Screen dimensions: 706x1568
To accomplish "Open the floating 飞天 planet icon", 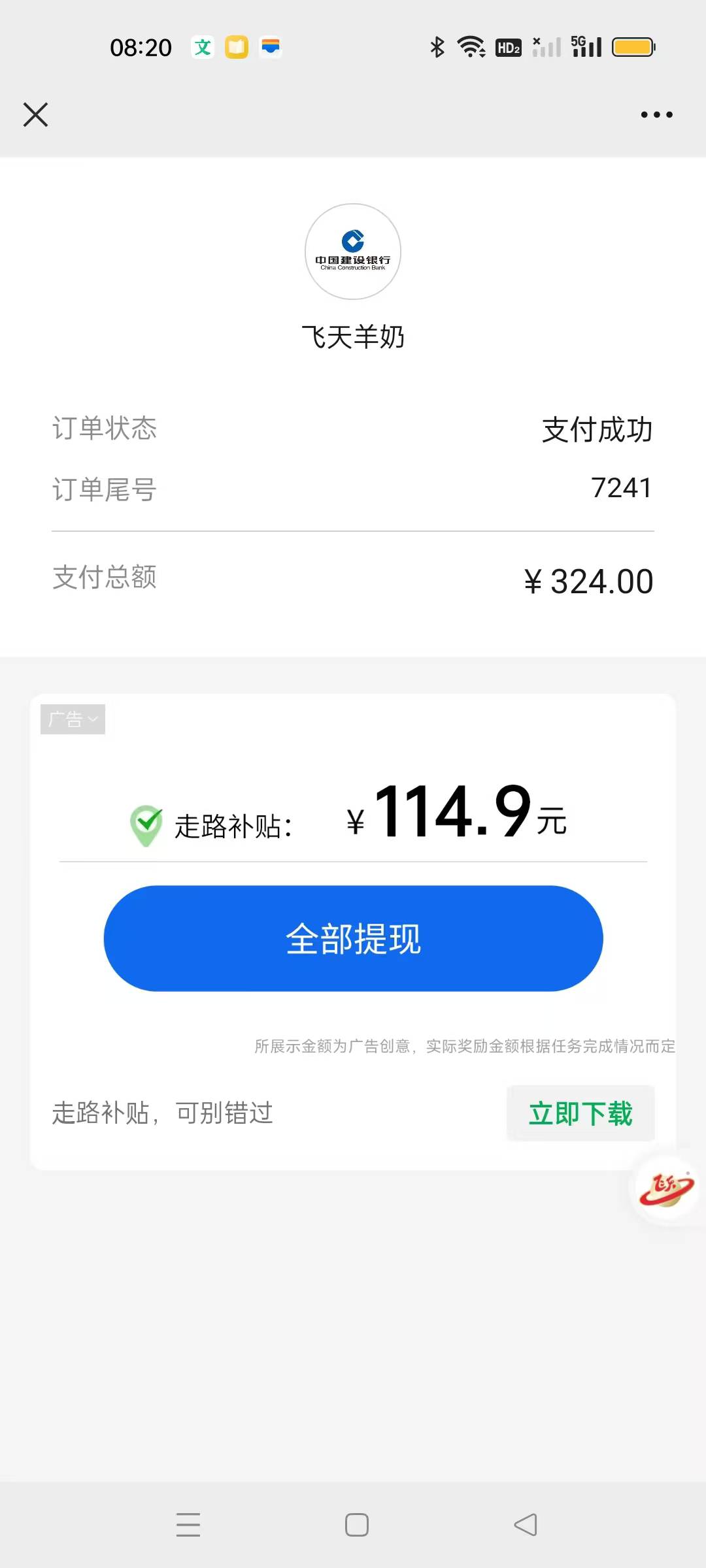I will coord(666,1188).
